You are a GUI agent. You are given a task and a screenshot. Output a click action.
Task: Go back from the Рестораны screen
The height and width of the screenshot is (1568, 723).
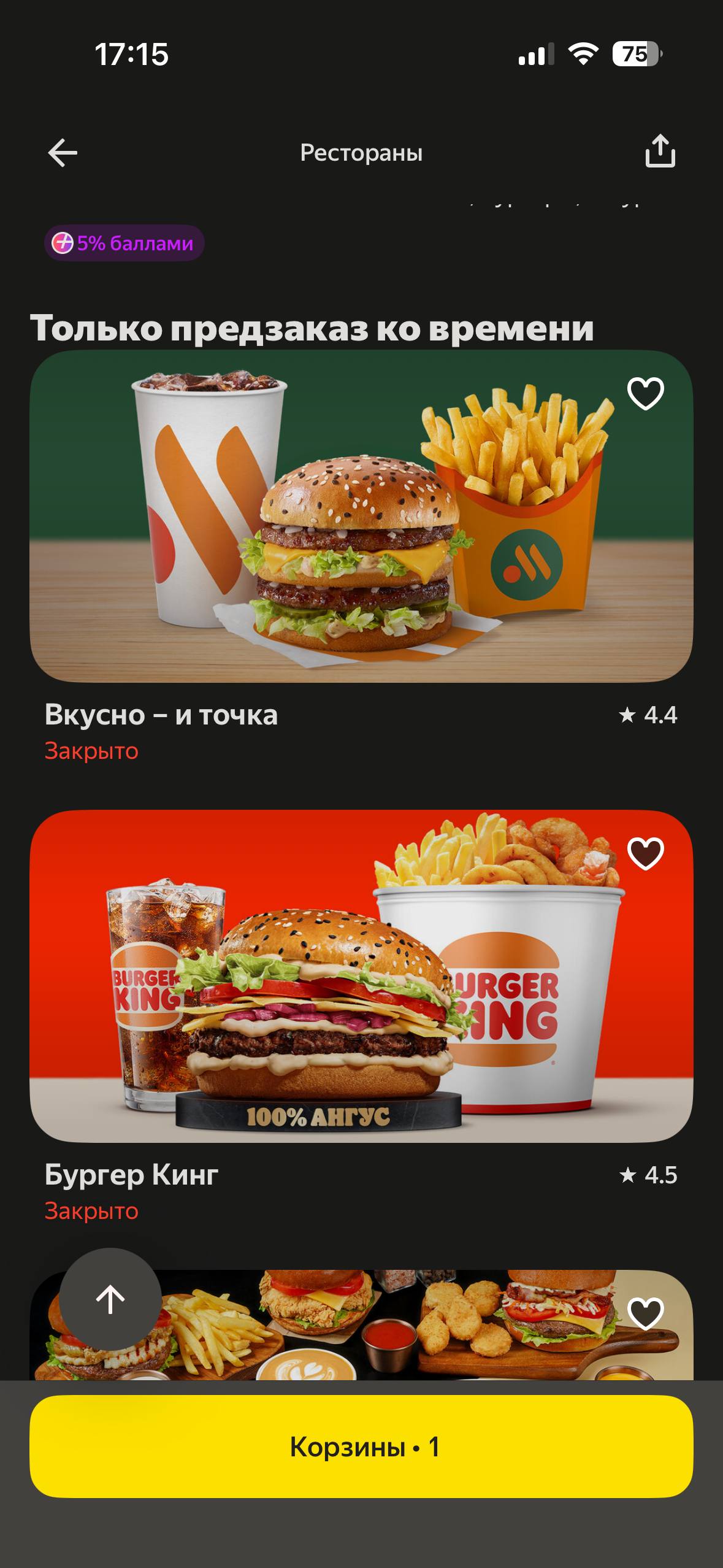click(x=63, y=153)
